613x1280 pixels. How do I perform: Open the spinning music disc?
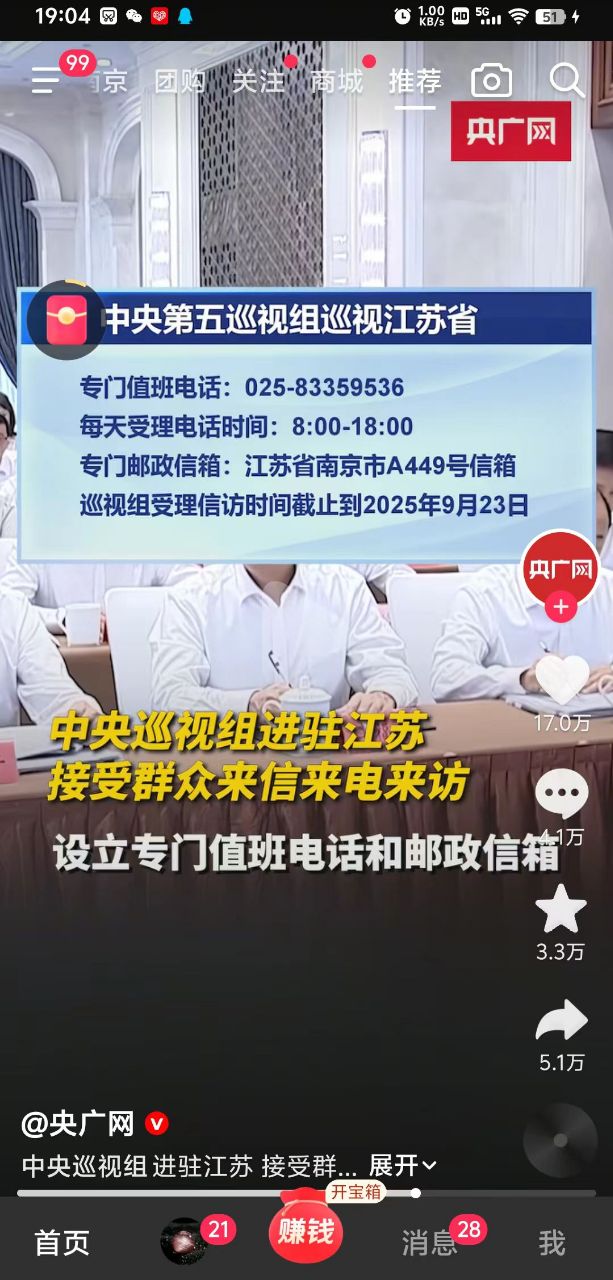560,1140
